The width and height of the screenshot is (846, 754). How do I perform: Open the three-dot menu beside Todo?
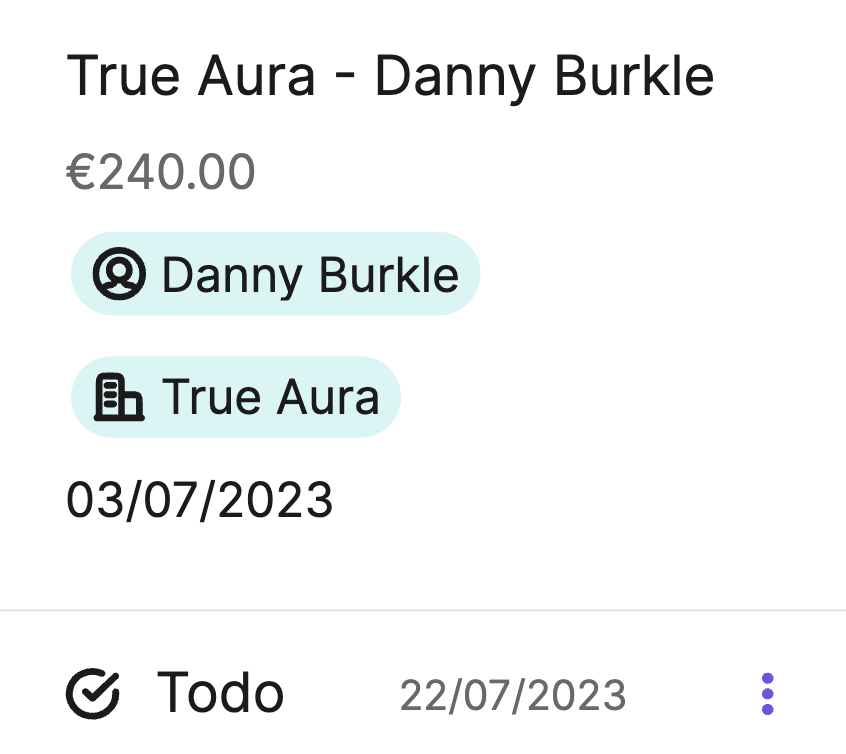pos(767,694)
